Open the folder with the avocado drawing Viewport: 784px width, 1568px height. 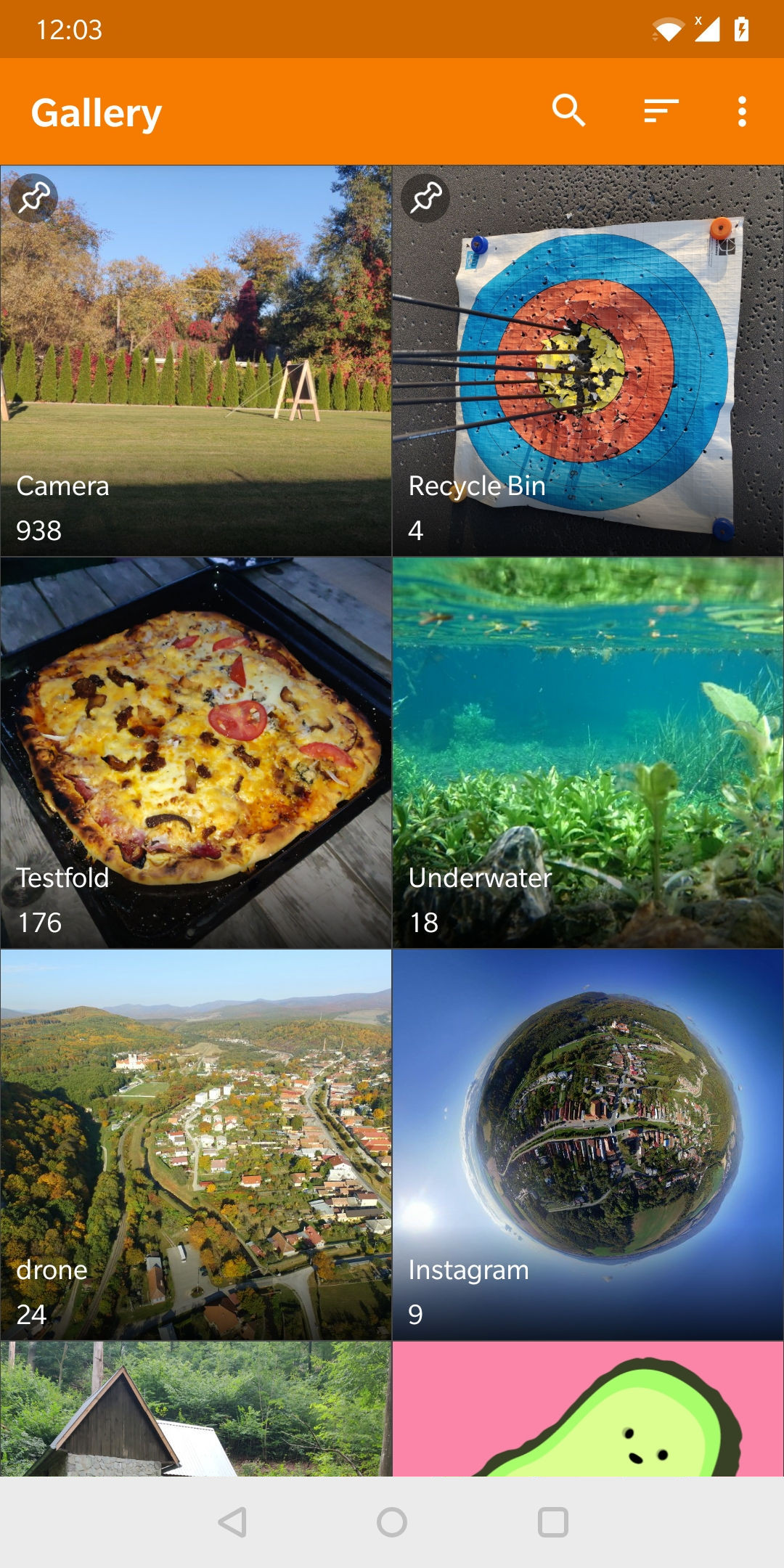(588, 1408)
